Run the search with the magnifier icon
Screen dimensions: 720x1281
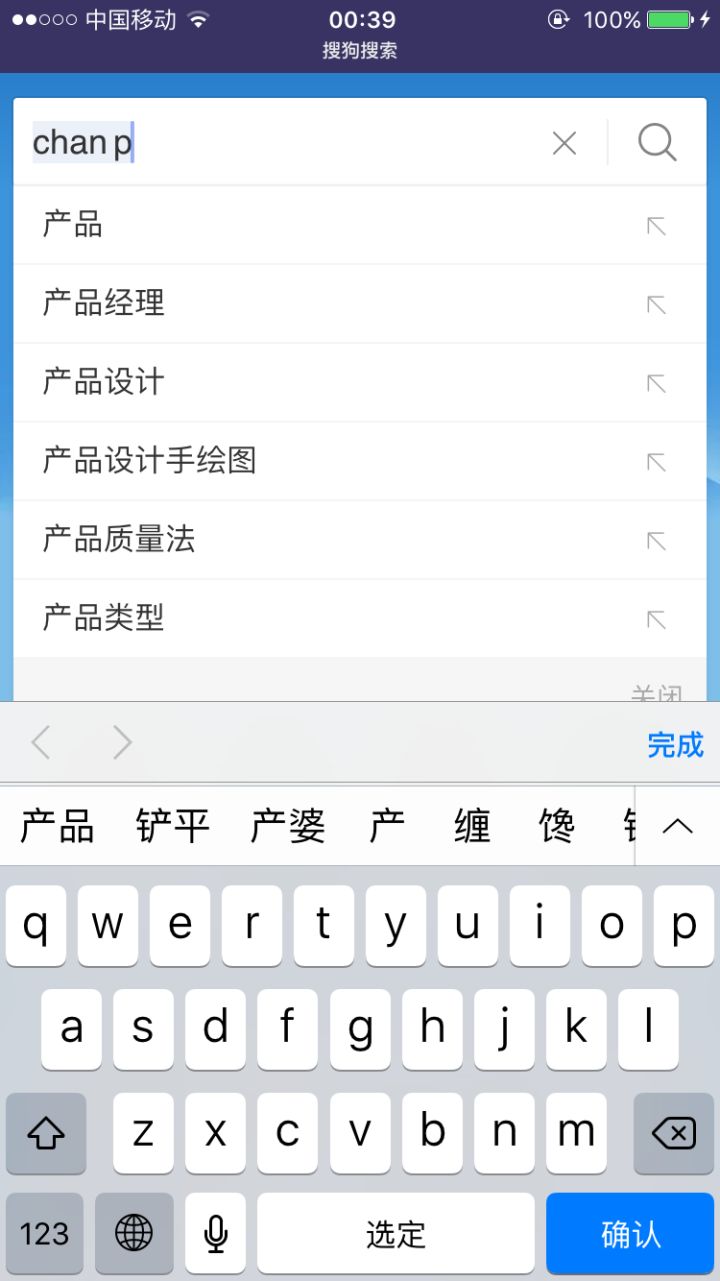(657, 143)
